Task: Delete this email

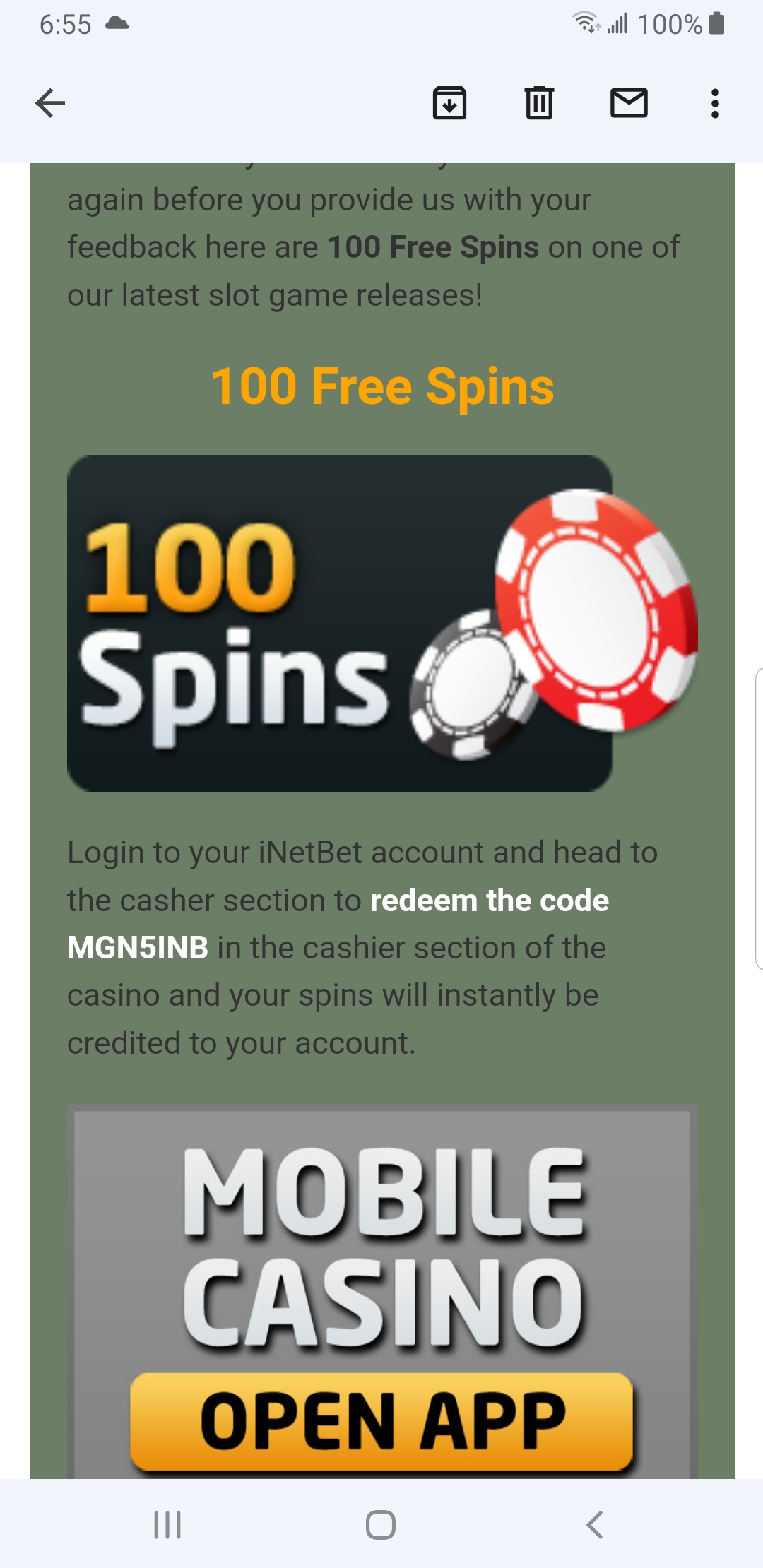Action: (539, 103)
